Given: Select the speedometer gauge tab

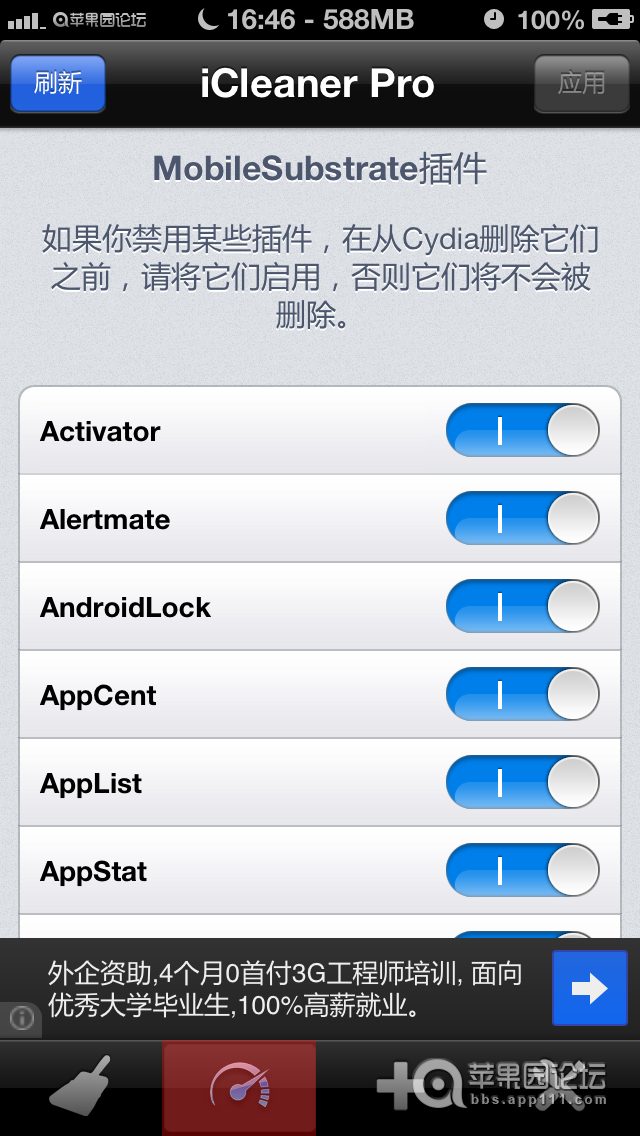Looking at the screenshot, I should 239,1088.
